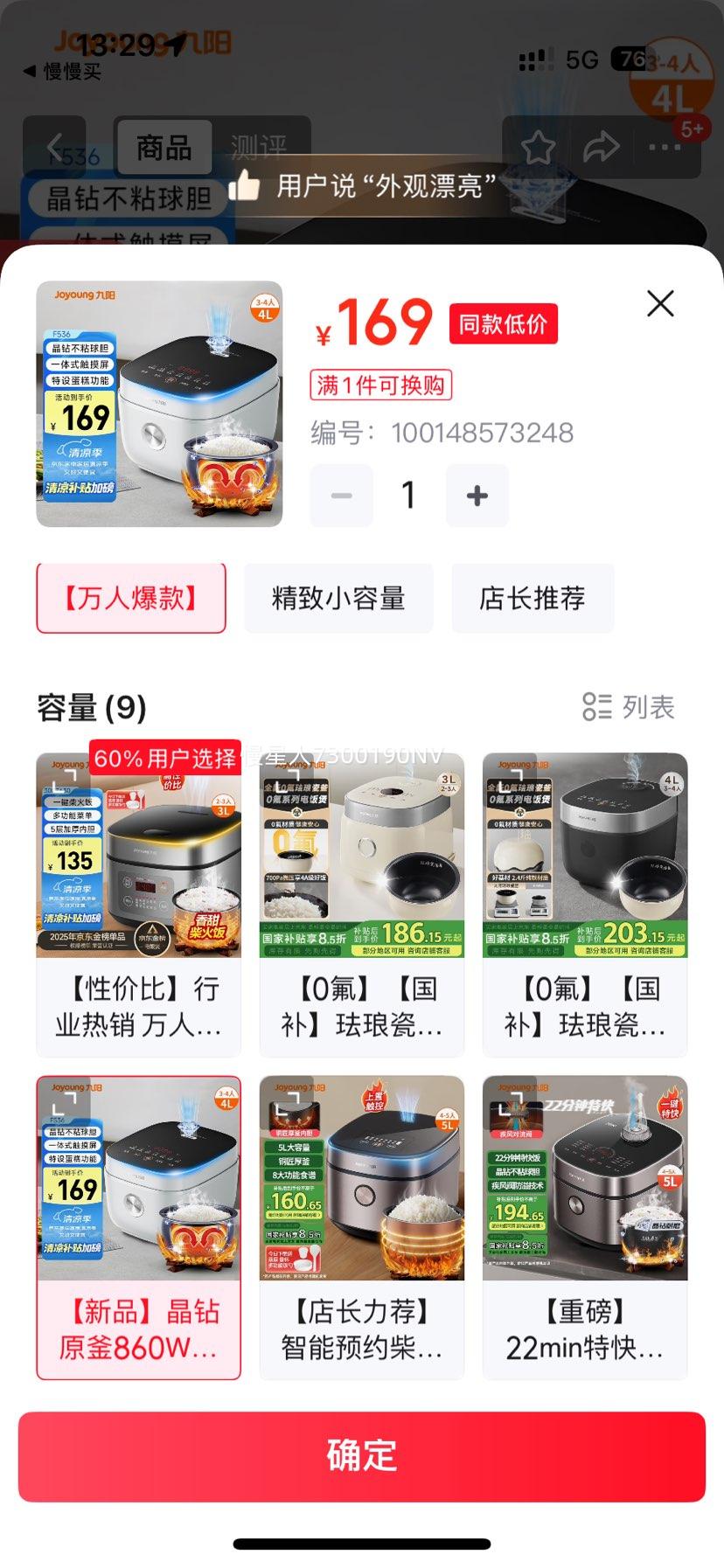Choose the 【店长力荐】智能预约 option

(x=361, y=1227)
